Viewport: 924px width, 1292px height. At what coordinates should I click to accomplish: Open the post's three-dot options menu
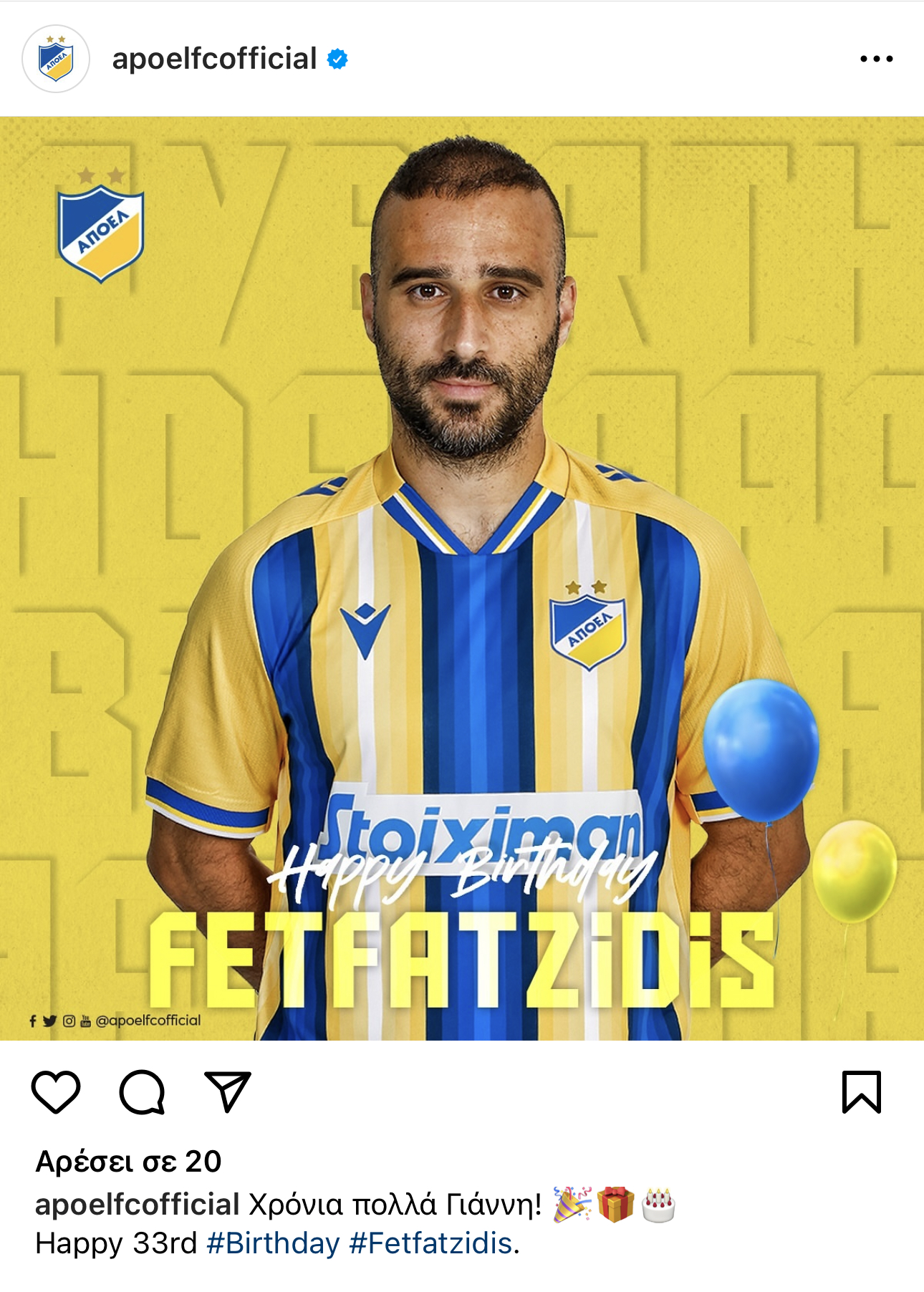pyautogui.click(x=876, y=59)
